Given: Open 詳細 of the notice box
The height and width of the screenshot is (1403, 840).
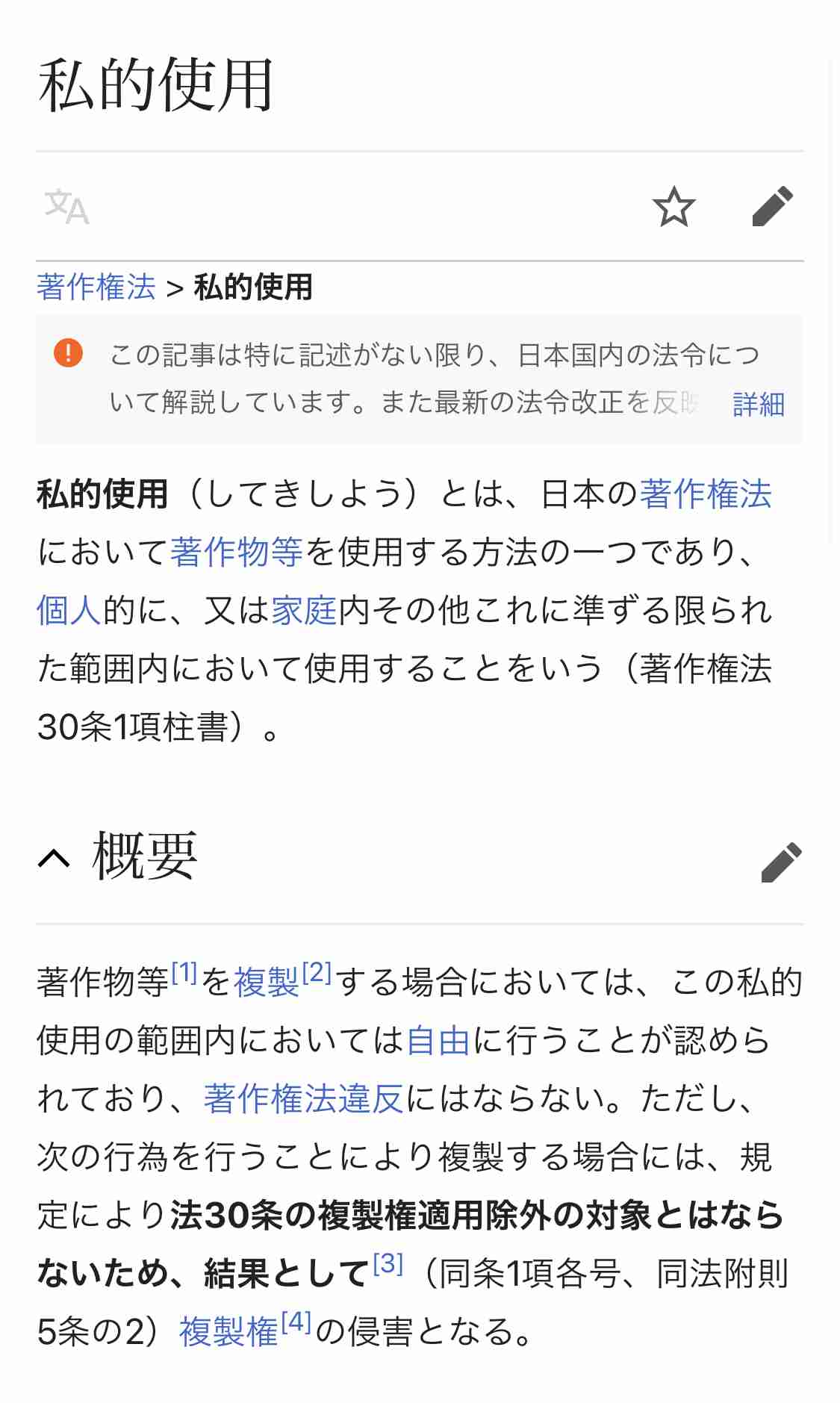Looking at the screenshot, I should 759,404.
